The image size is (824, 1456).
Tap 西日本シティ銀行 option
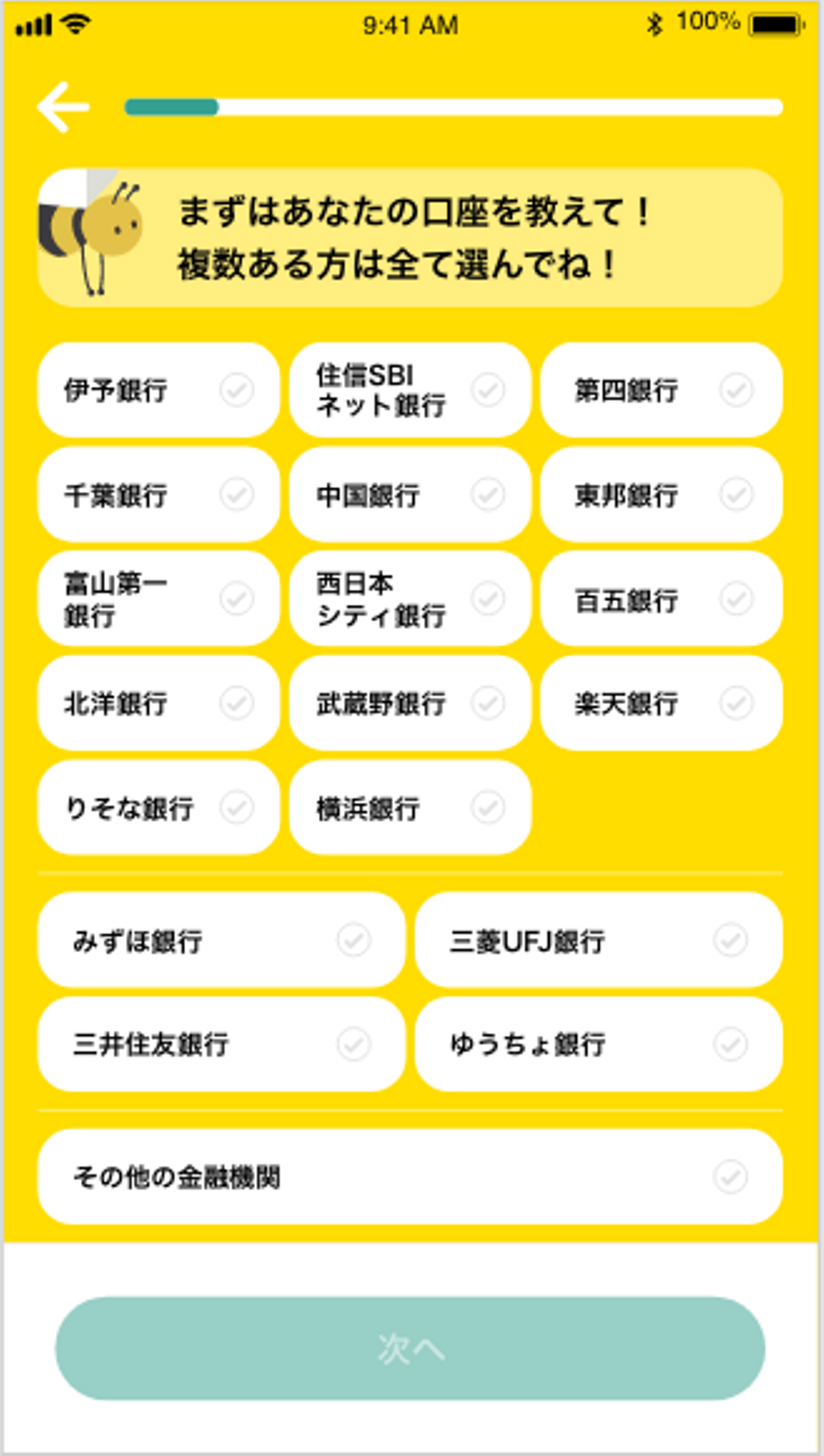[410, 599]
